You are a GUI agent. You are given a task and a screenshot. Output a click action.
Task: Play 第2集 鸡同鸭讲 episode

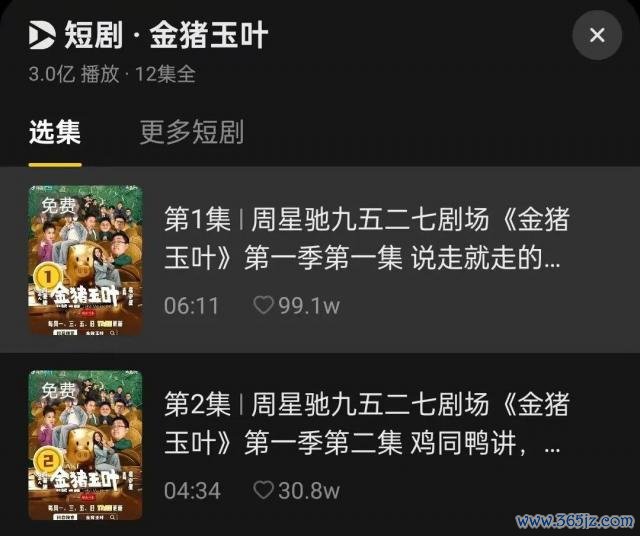[x=364, y=446]
